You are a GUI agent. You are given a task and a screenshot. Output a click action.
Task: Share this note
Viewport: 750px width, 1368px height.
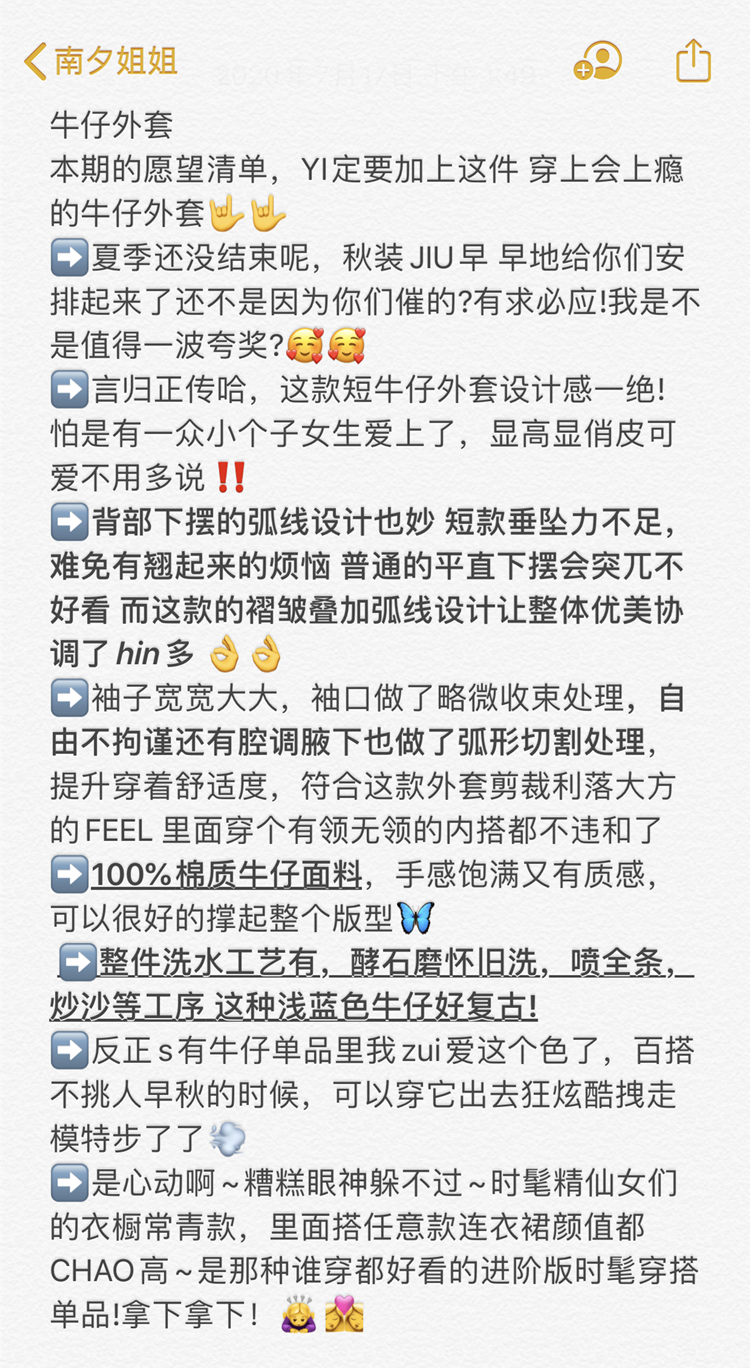692,61
